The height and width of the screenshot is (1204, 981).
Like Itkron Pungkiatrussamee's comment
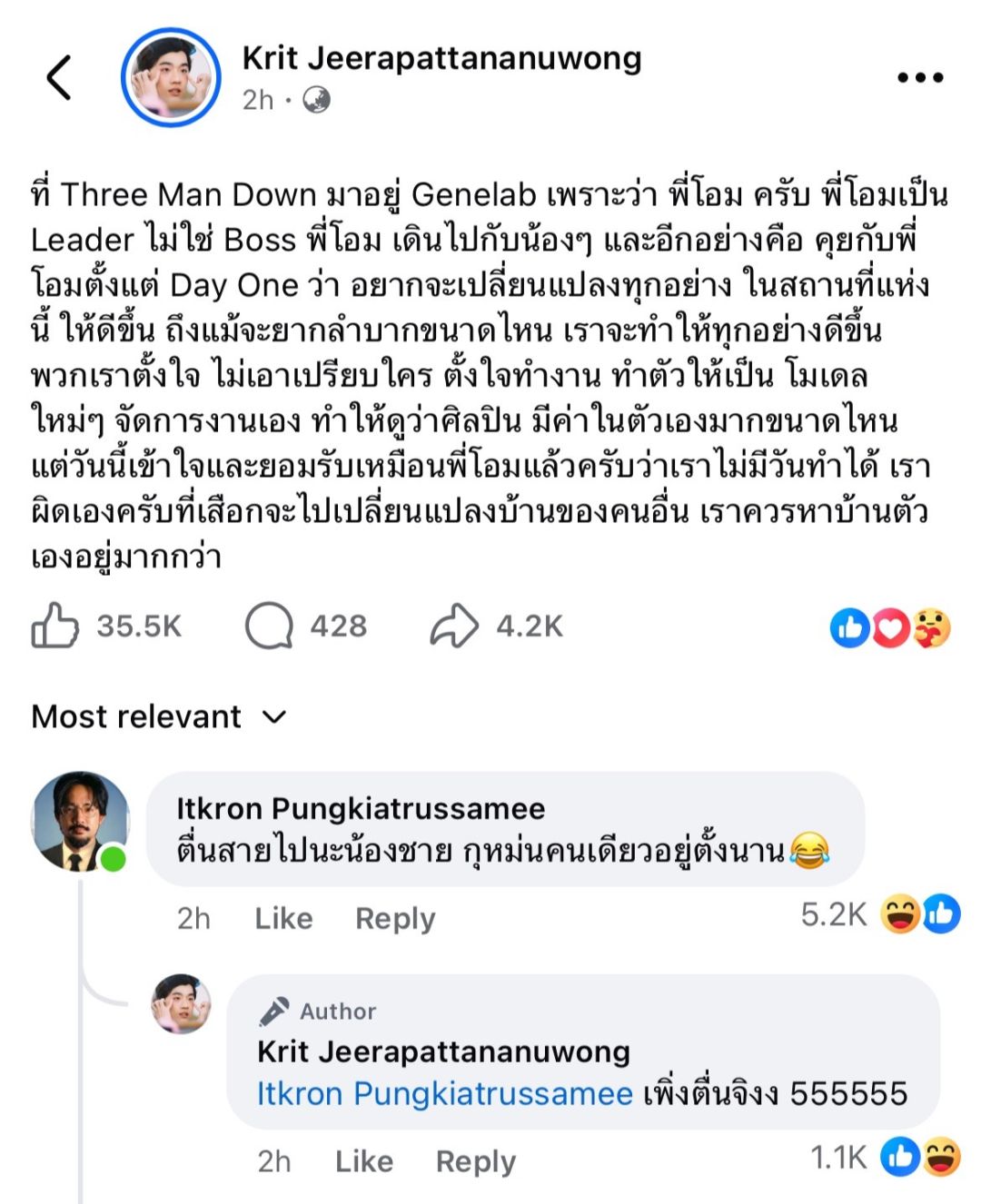tap(283, 918)
